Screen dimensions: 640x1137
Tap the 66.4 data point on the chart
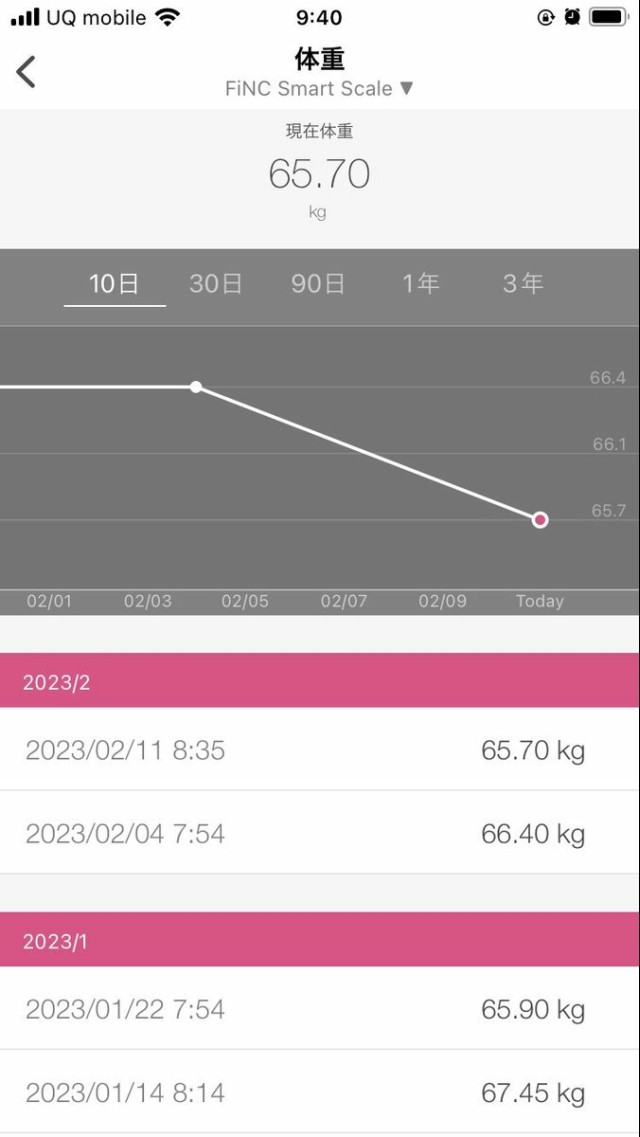click(x=196, y=387)
